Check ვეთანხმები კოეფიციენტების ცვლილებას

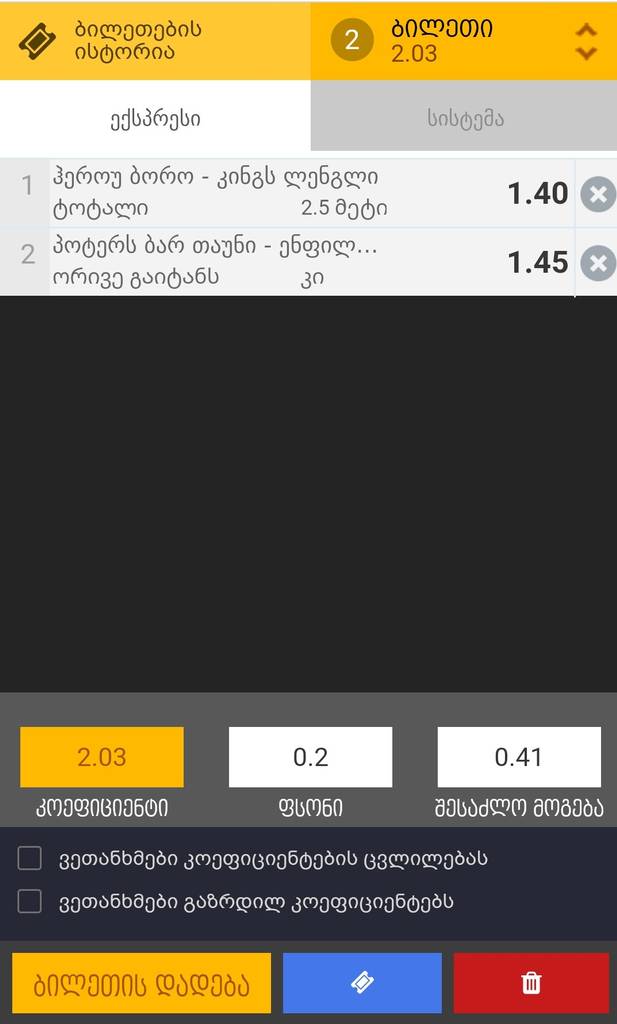click(30, 858)
